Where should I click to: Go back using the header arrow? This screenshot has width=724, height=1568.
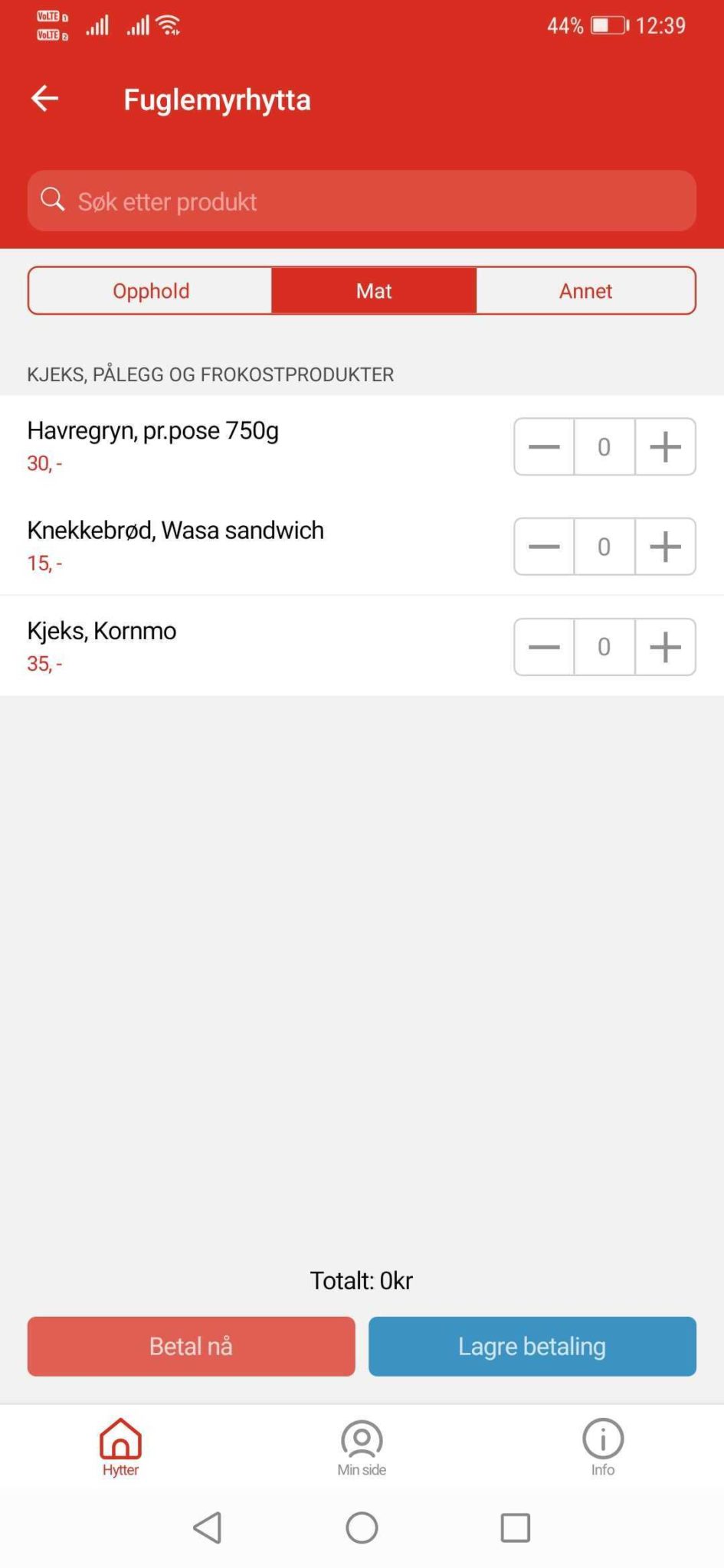[x=44, y=99]
